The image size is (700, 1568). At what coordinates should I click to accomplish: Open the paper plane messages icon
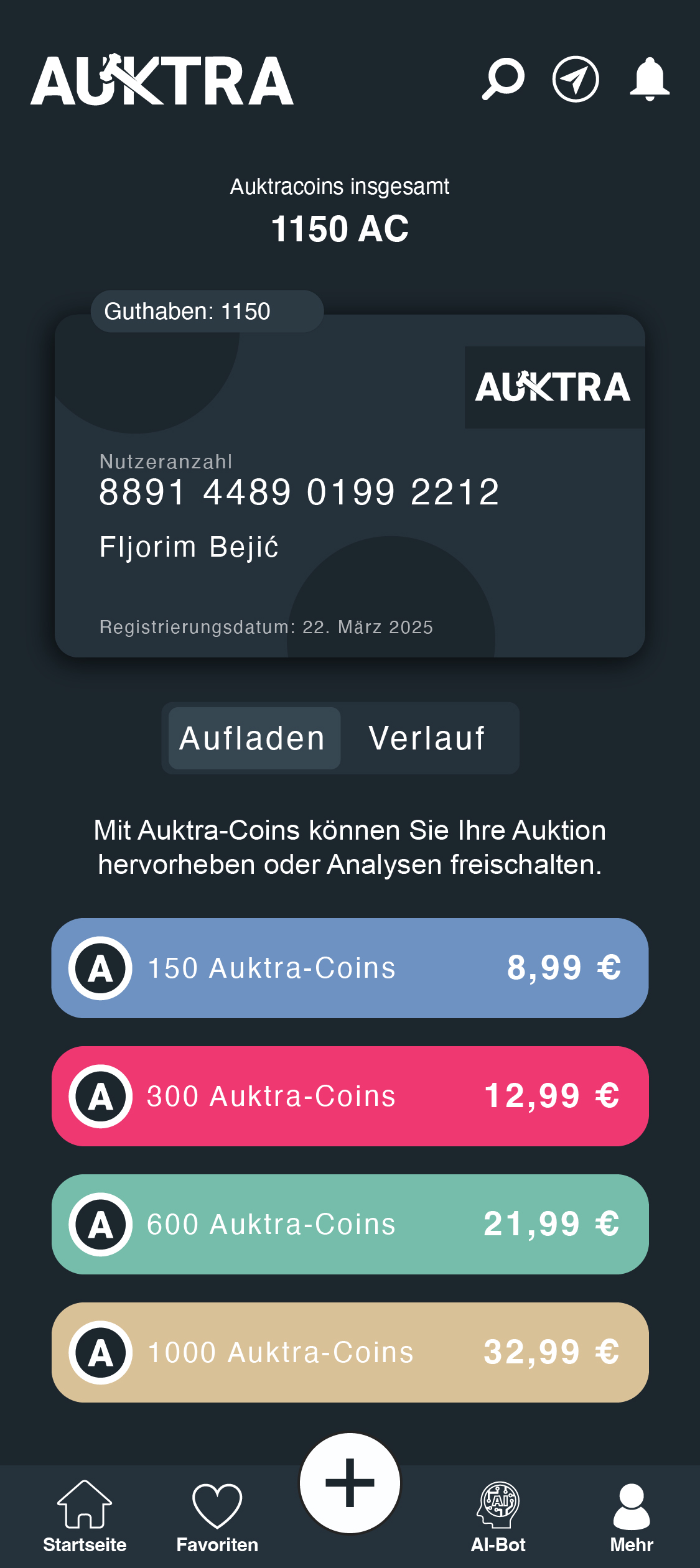pyautogui.click(x=576, y=79)
